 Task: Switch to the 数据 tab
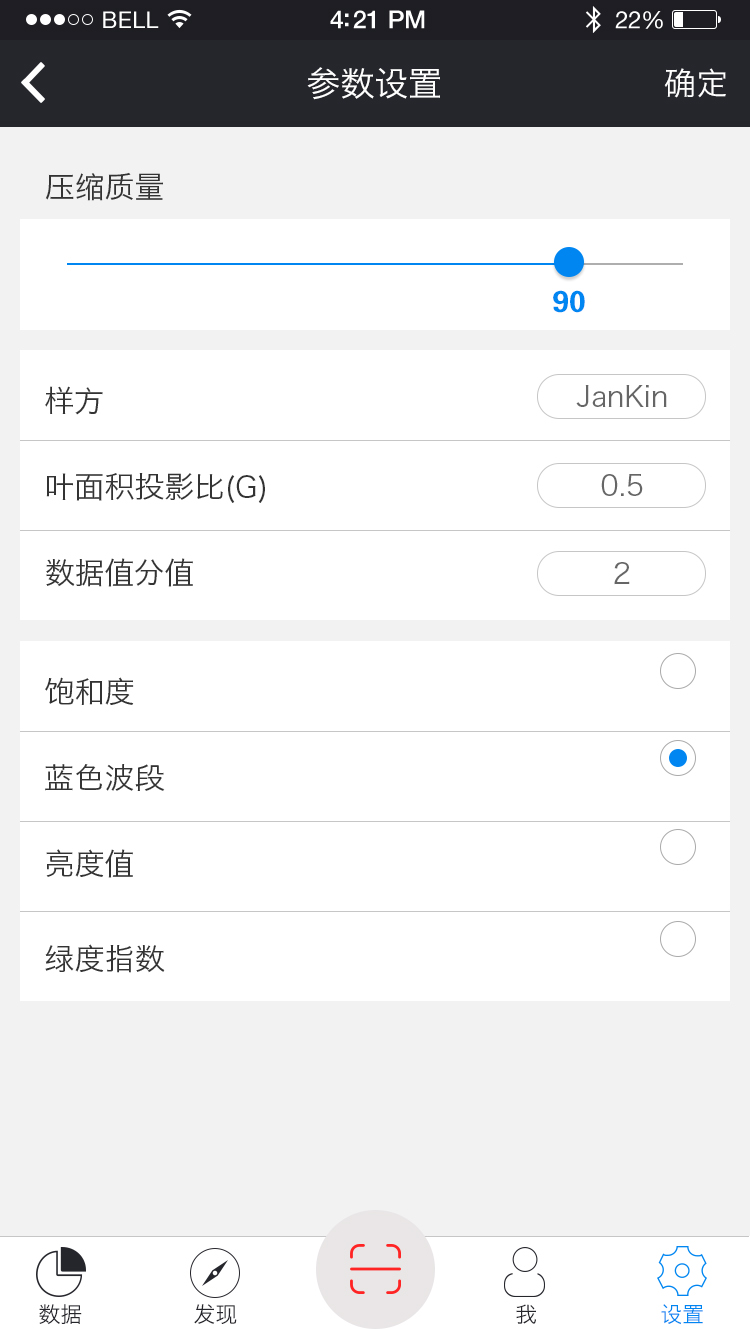click(x=60, y=1286)
